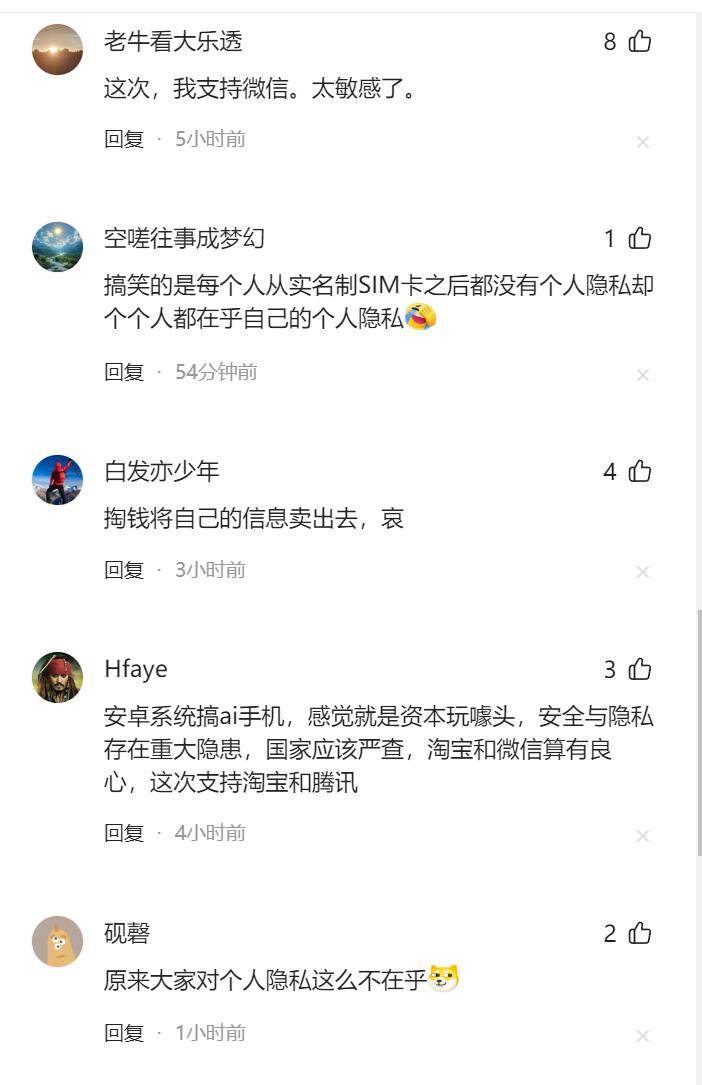Like the comment by 砚磬

[640, 934]
